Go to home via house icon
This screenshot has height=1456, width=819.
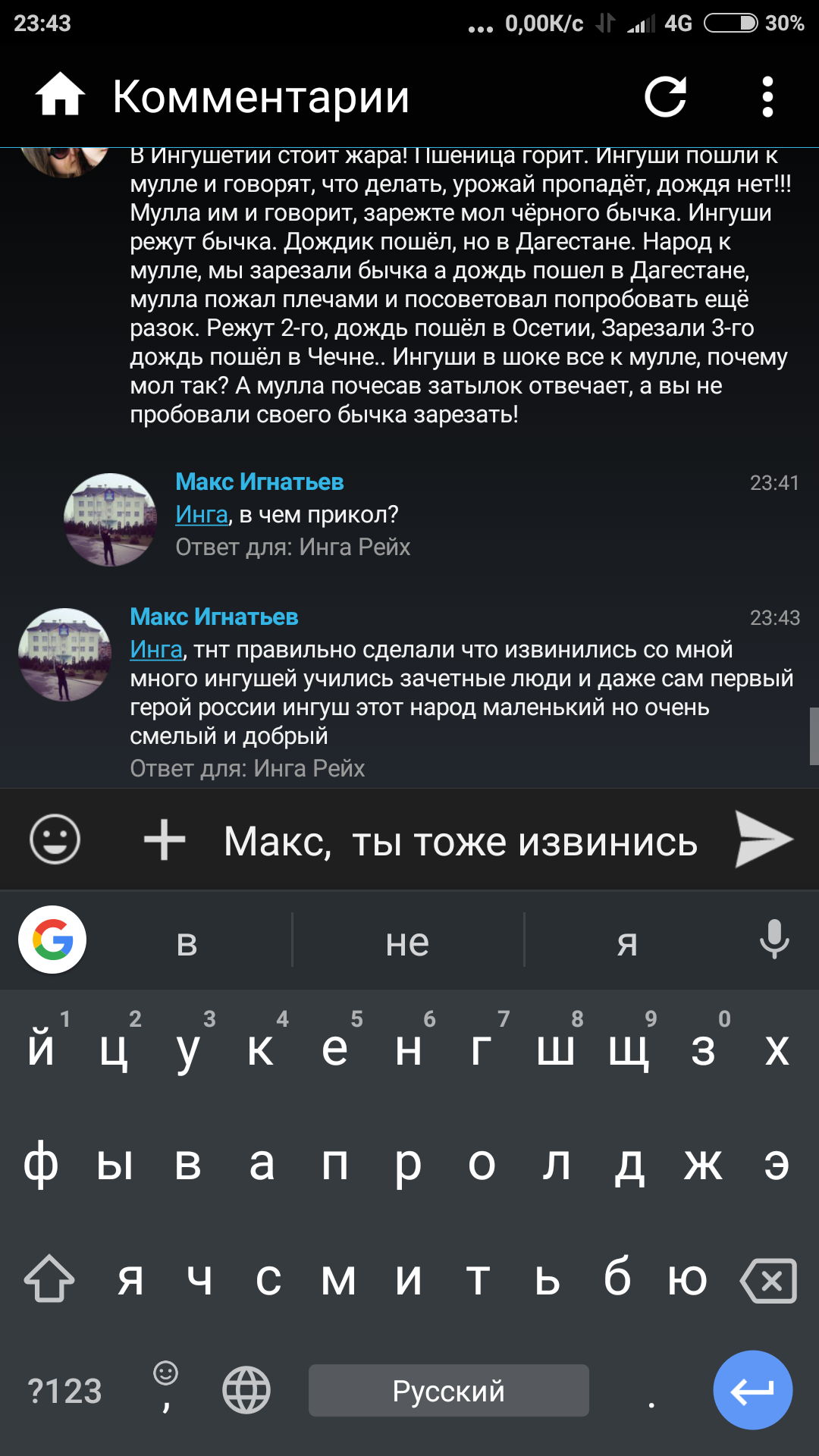(60, 96)
